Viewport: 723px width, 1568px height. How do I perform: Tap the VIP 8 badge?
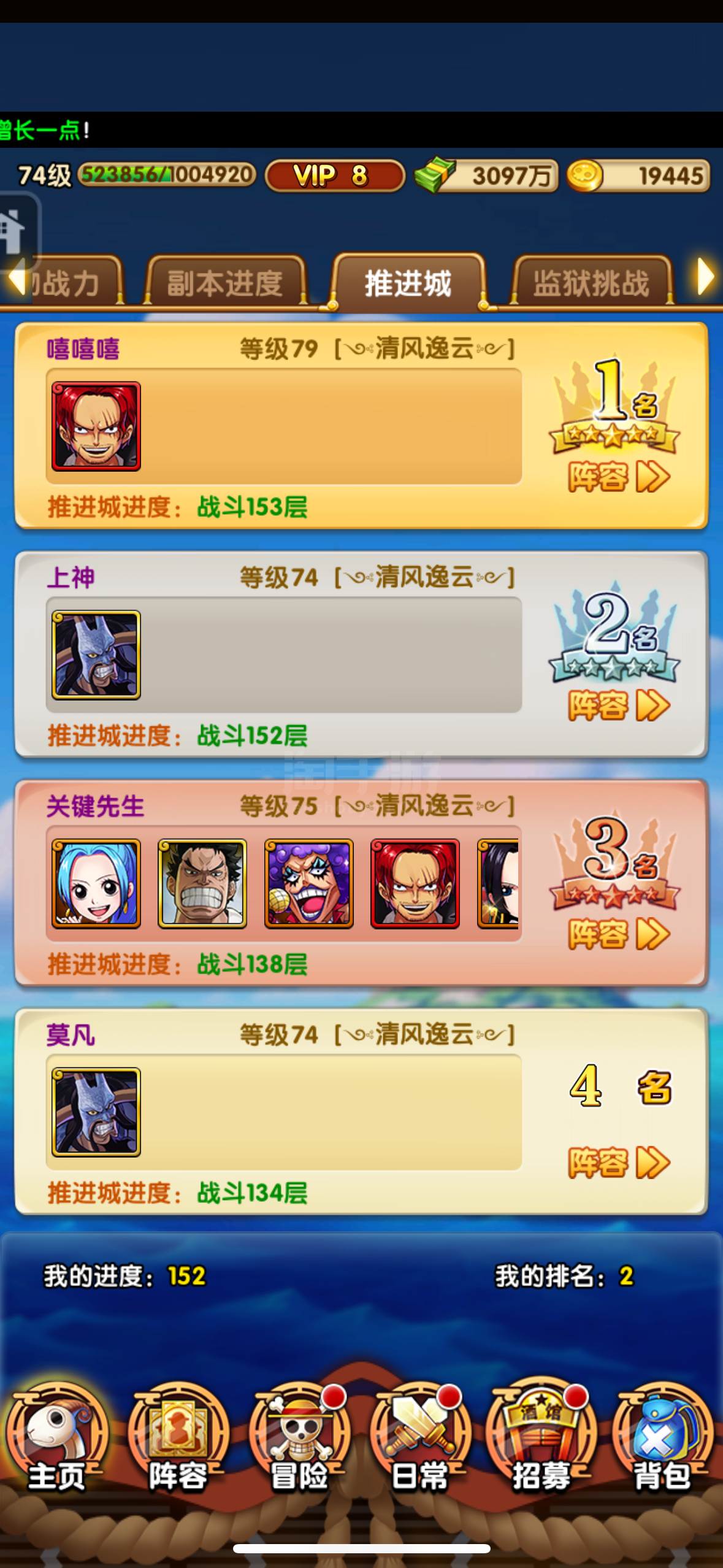pos(335,176)
